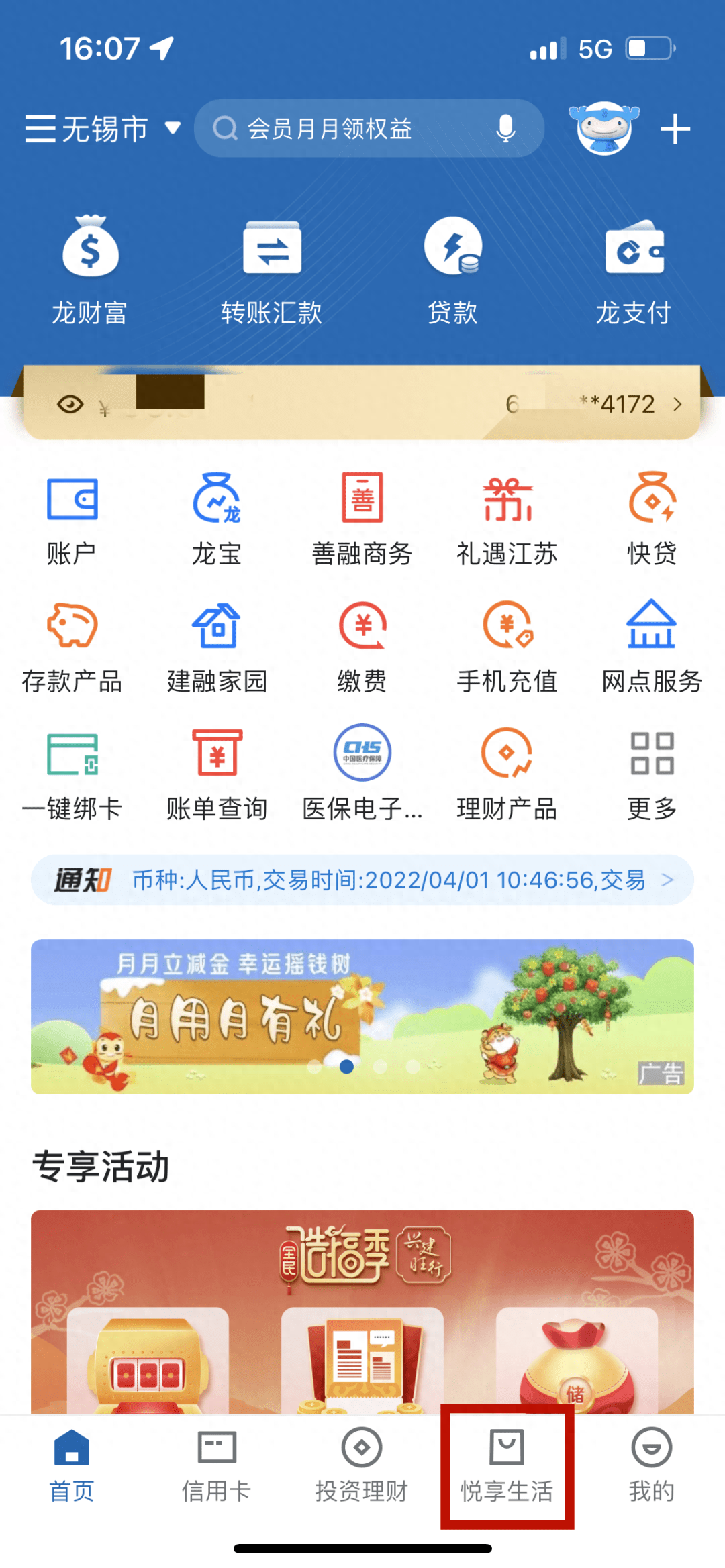This screenshot has height=1568, width=725.
Task: Switch to the 信用卡 credit card tab
Action: click(216, 1469)
